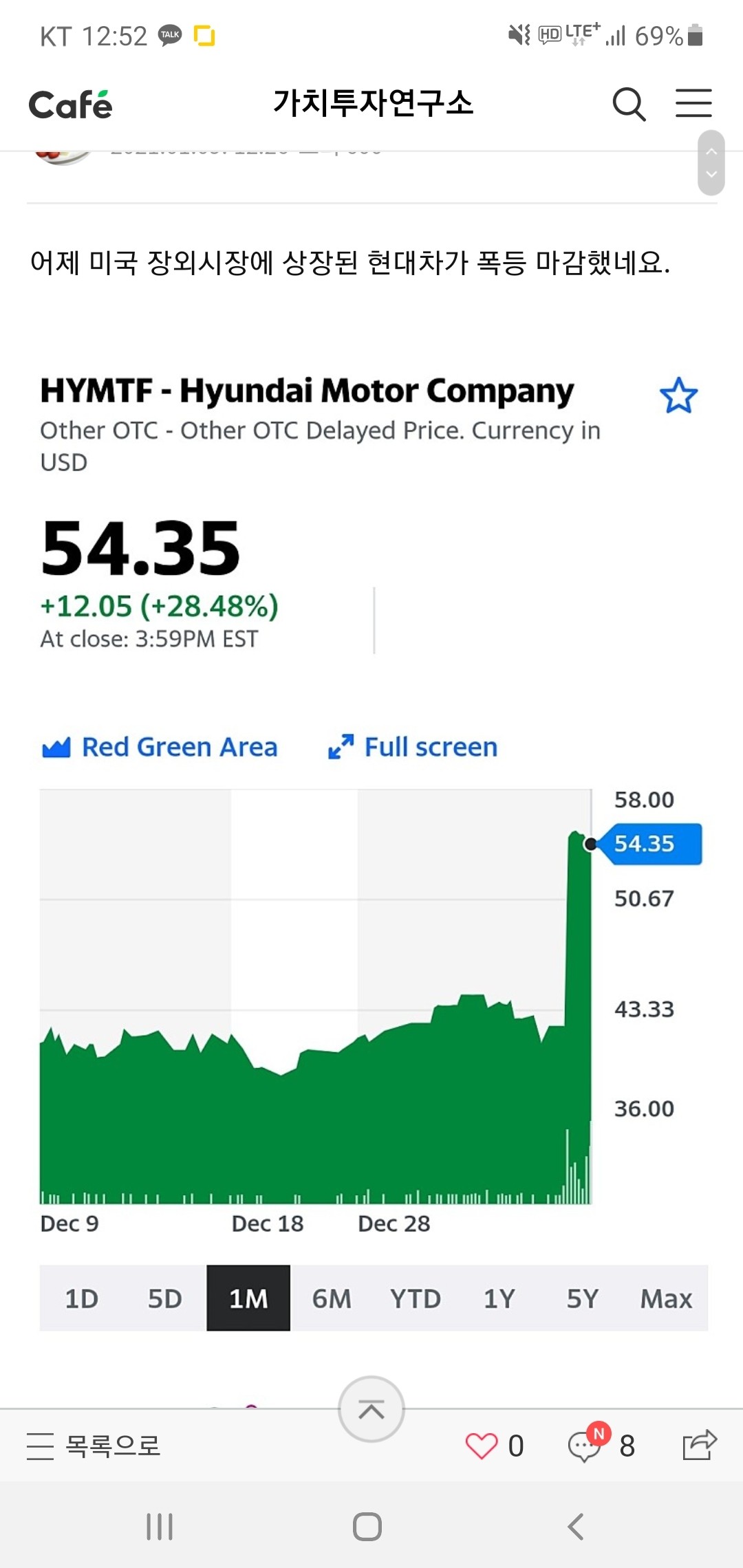Open the comments on this post
The width and height of the screenshot is (743, 1568).
tap(585, 1446)
